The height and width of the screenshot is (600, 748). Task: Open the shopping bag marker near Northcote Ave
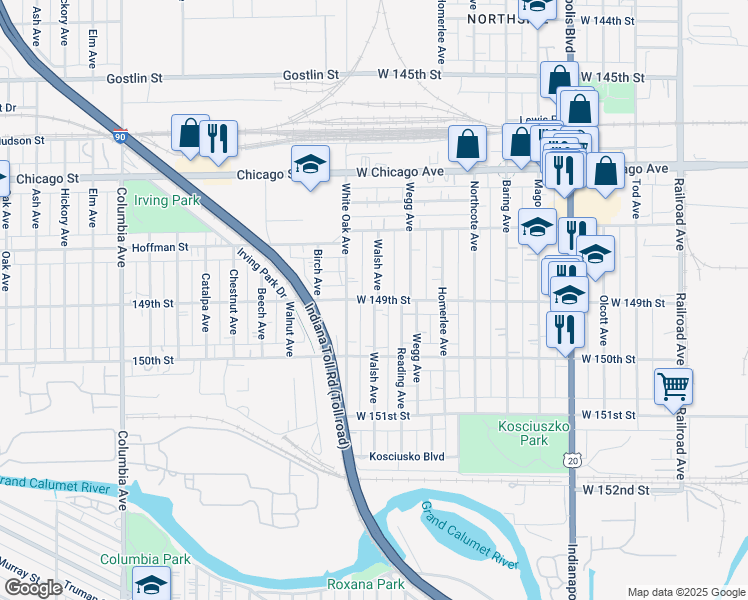[x=467, y=144]
